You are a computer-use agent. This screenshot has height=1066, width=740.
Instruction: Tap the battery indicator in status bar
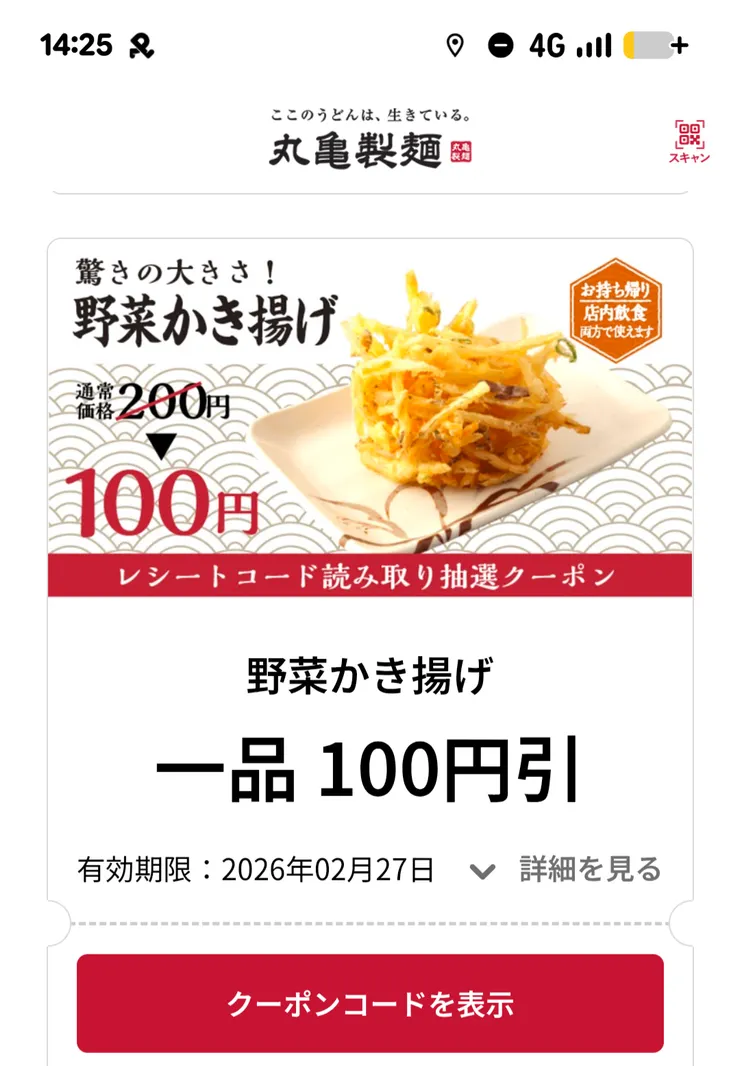(x=649, y=43)
